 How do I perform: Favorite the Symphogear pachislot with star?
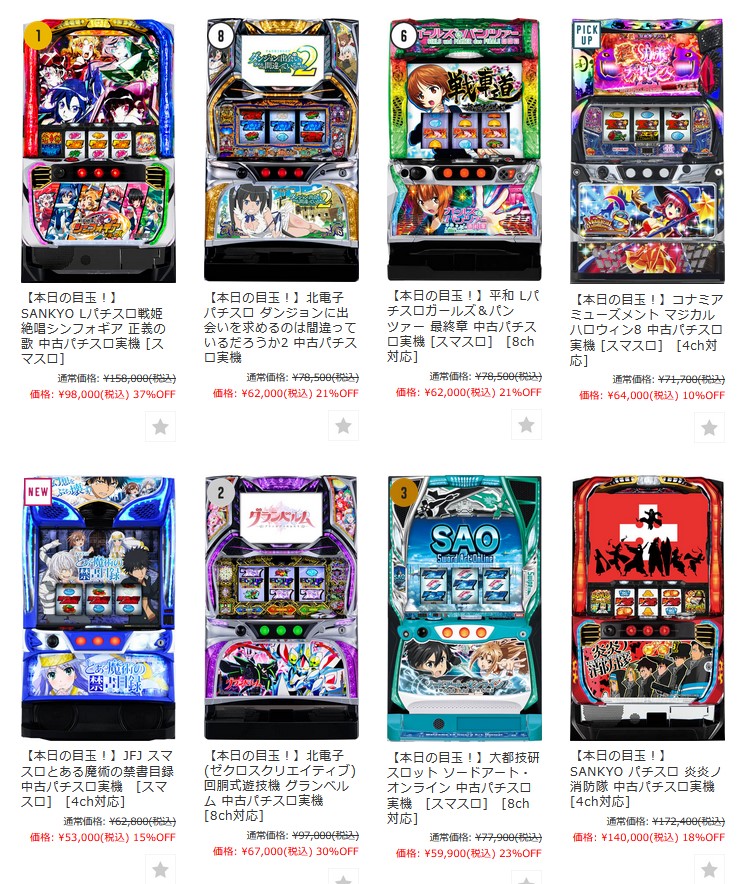point(160,427)
